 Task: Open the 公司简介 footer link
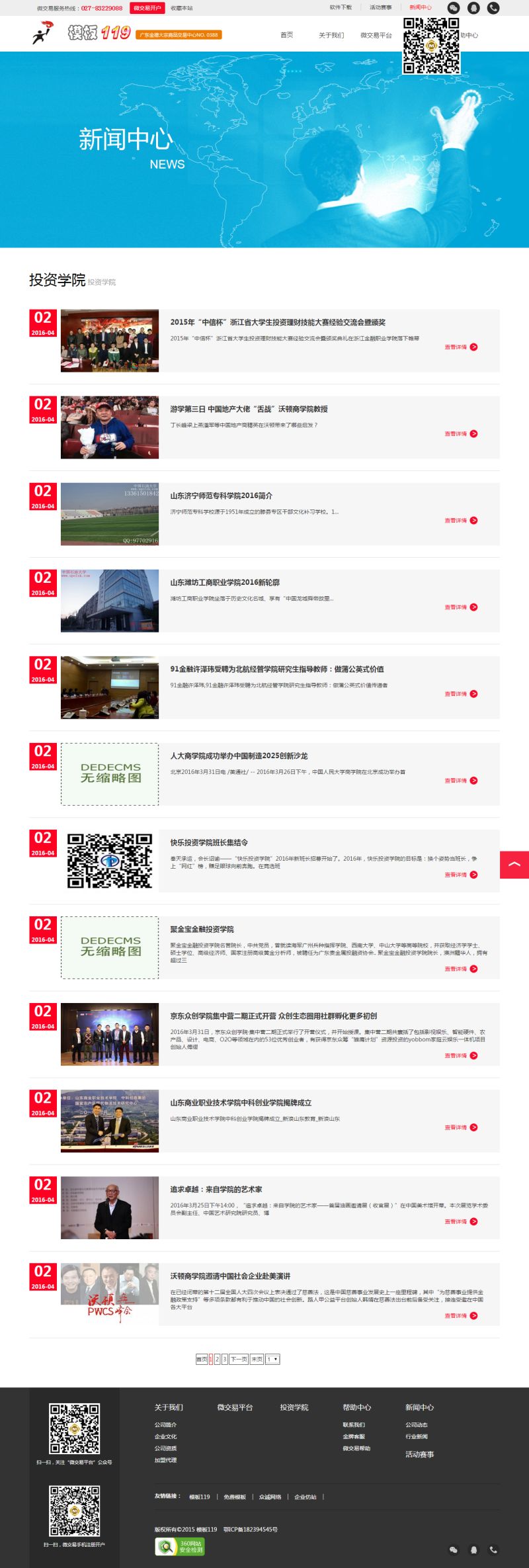coord(165,1424)
